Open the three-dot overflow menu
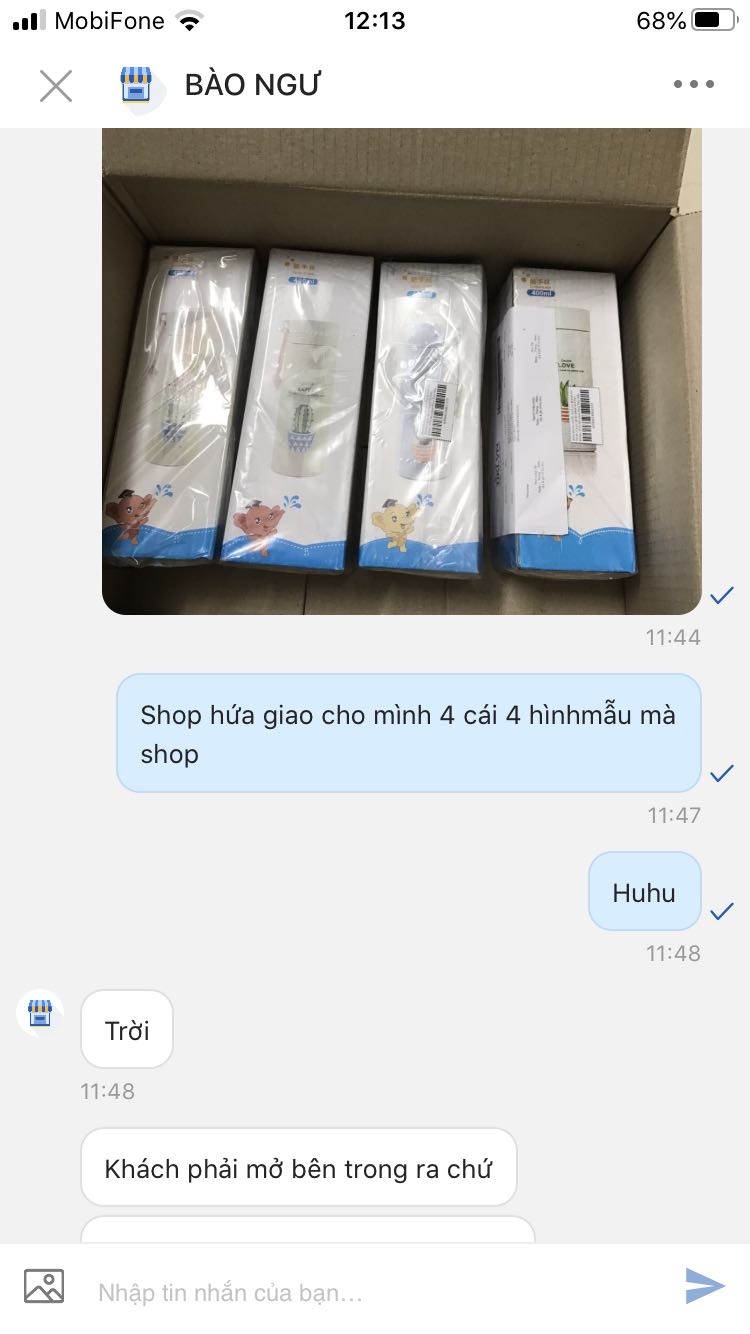 point(693,85)
